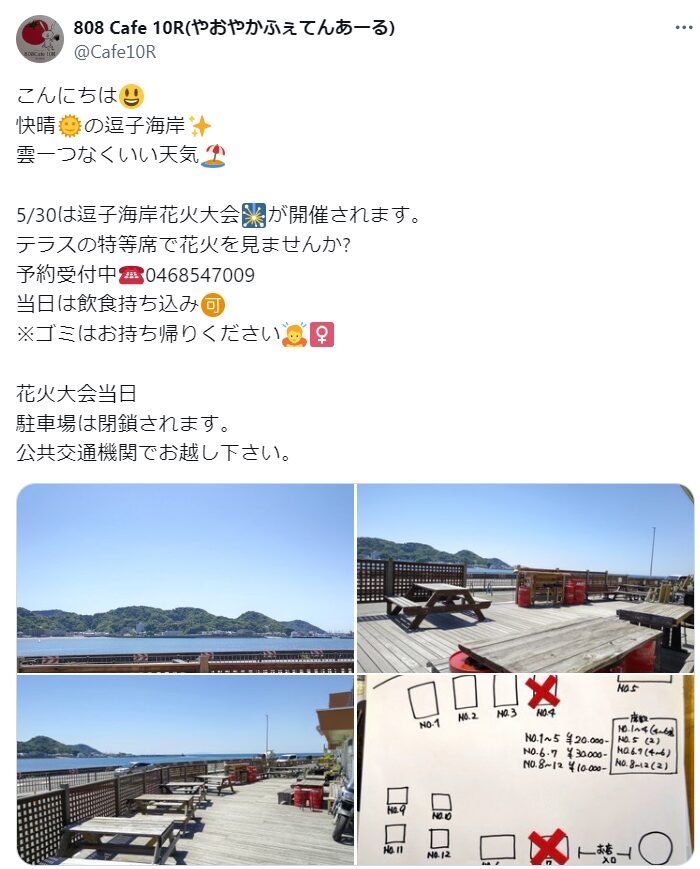View the deck with fence photo

click(185, 770)
